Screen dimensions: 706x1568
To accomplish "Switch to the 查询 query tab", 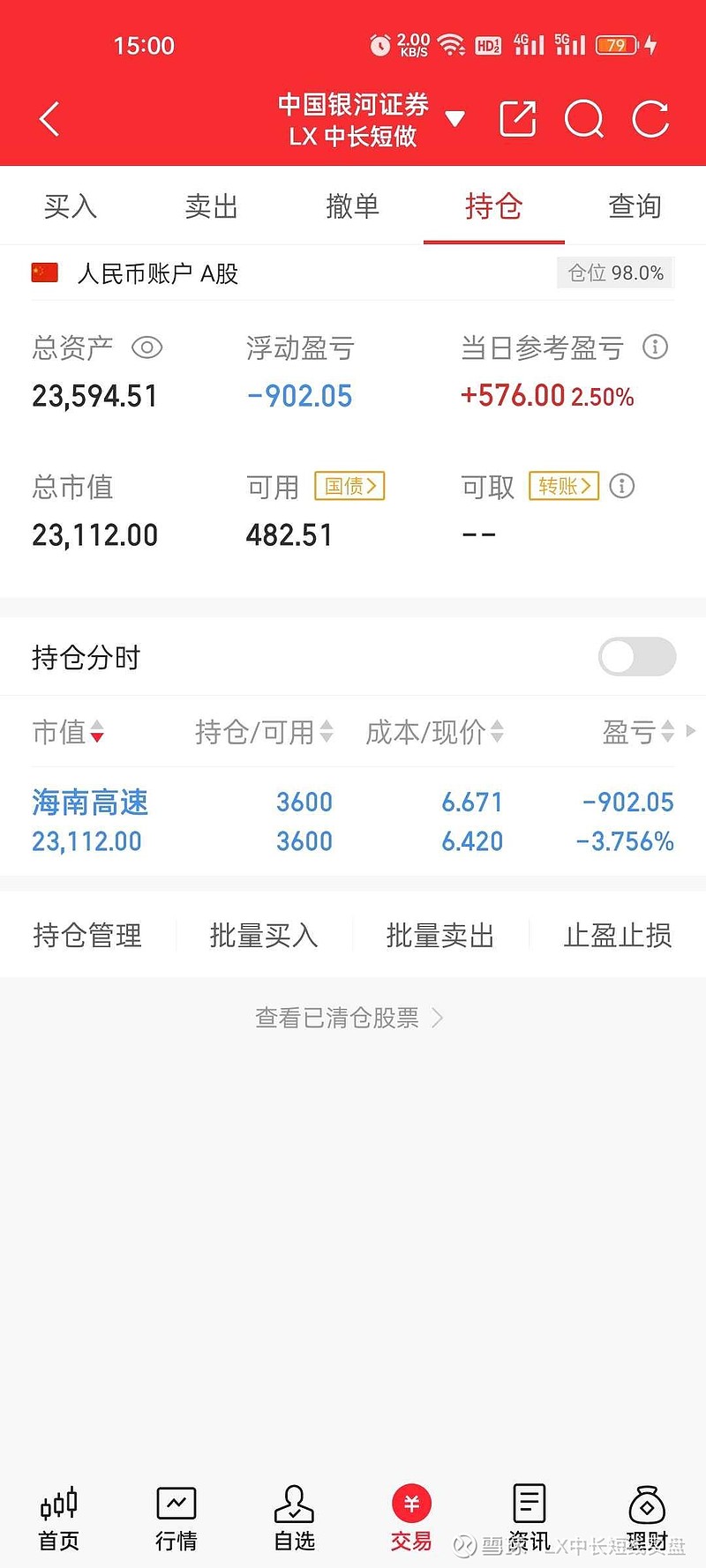I will click(635, 205).
